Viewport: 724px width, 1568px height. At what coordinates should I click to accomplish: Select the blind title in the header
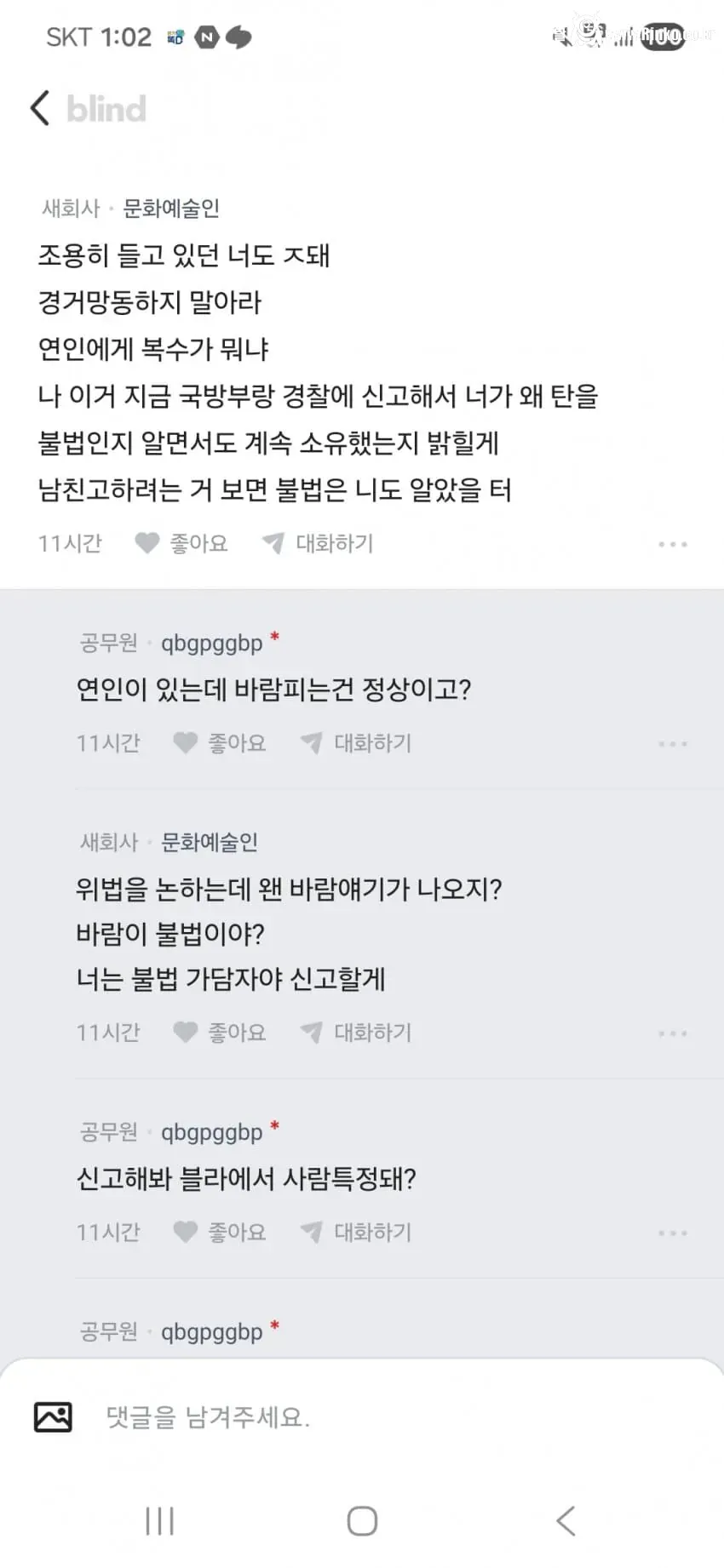(x=106, y=109)
